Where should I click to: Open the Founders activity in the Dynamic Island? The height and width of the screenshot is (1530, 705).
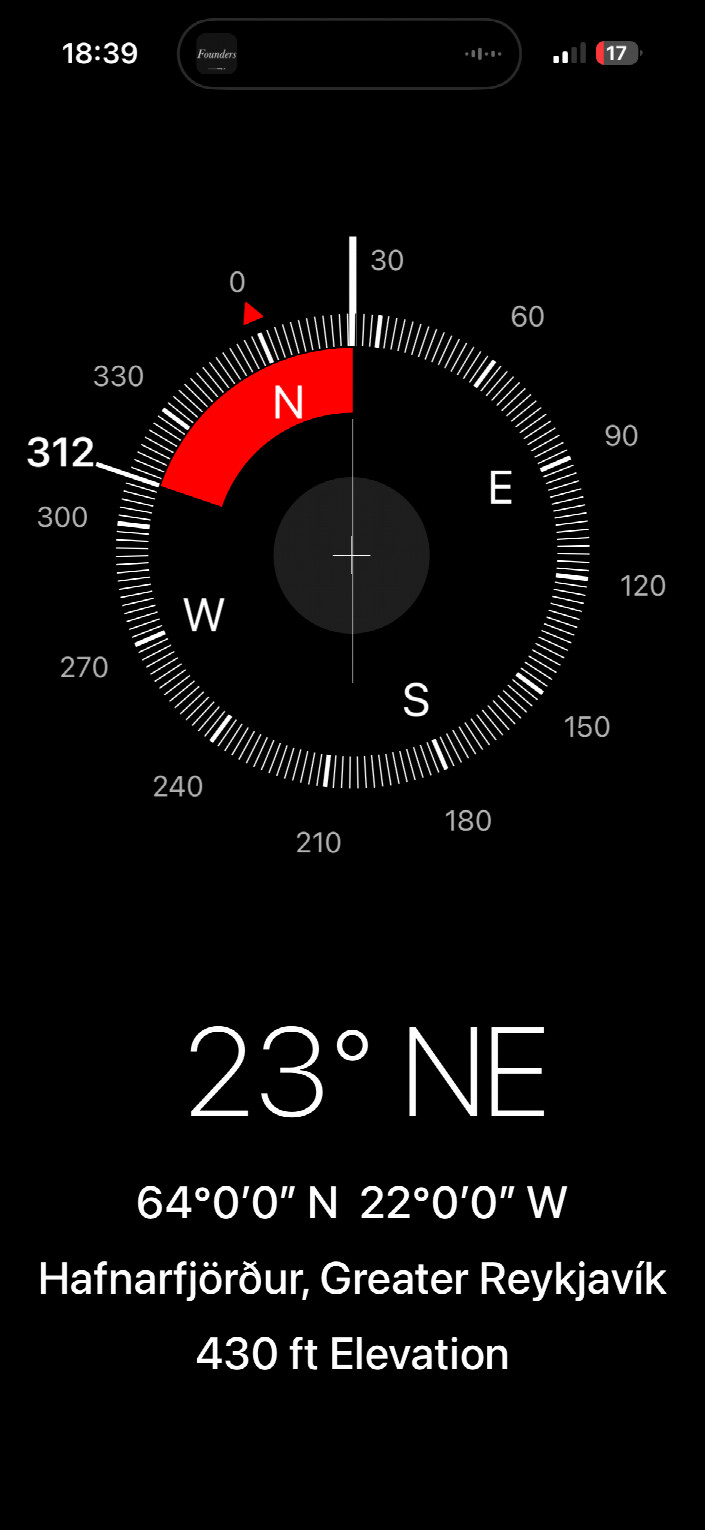pyautogui.click(x=349, y=54)
